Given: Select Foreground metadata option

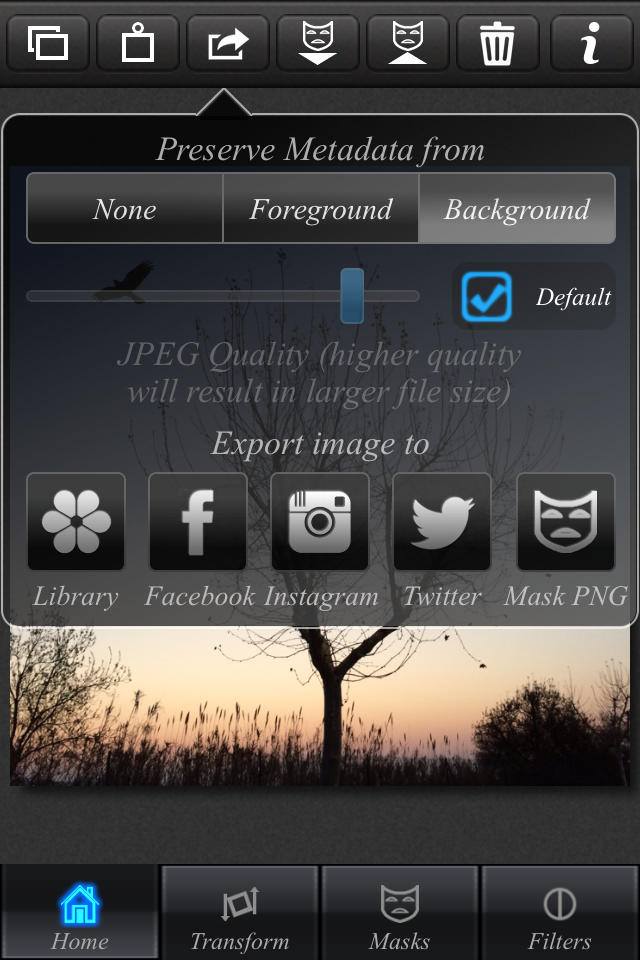Looking at the screenshot, I should tap(320, 209).
